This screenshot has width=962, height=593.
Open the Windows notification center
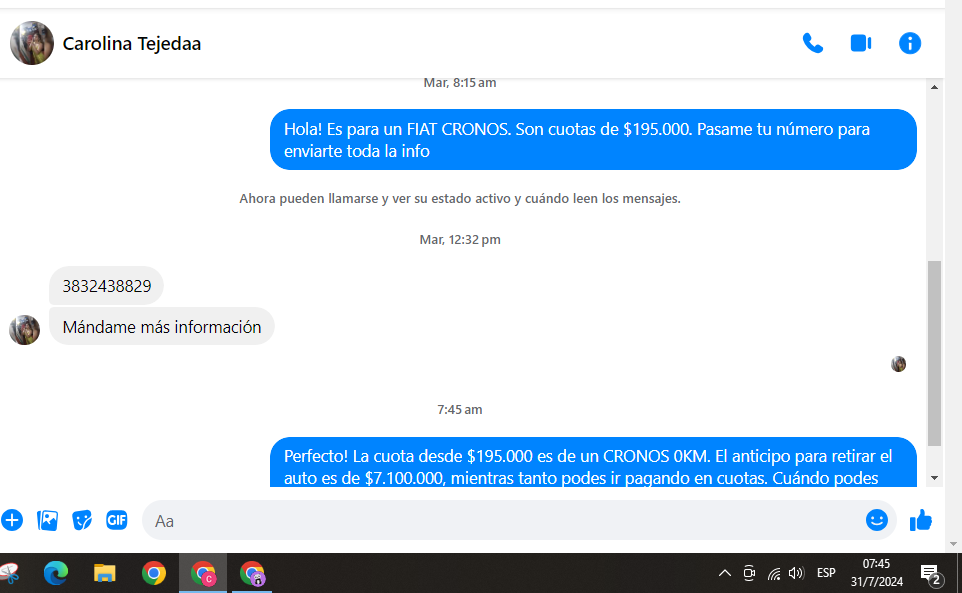[930, 574]
